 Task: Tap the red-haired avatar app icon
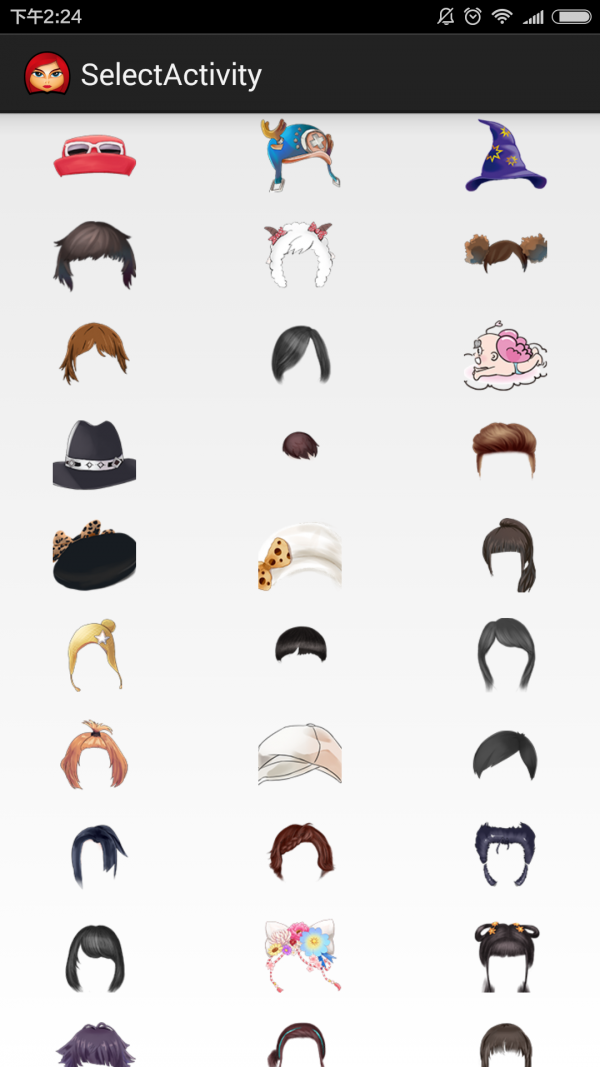[47, 74]
